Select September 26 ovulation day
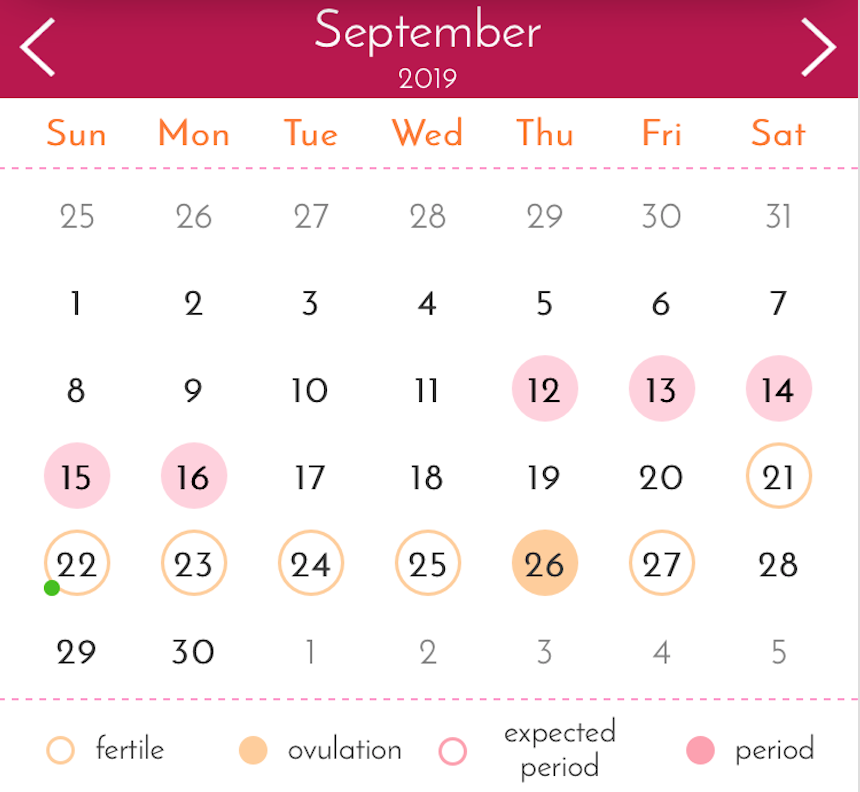The height and width of the screenshot is (792, 860). (x=544, y=564)
